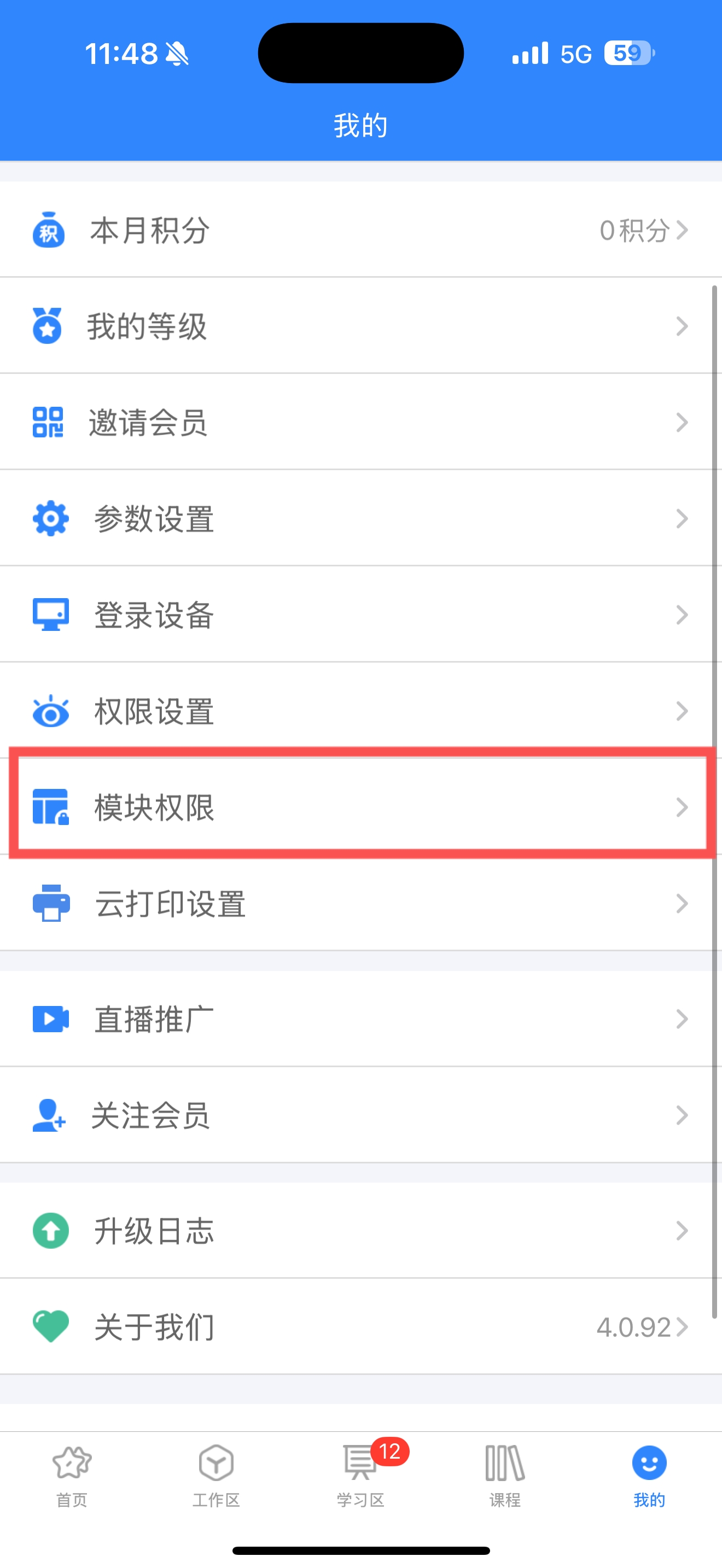Open 关于我们 about page
The image size is (722, 1568).
click(361, 1326)
